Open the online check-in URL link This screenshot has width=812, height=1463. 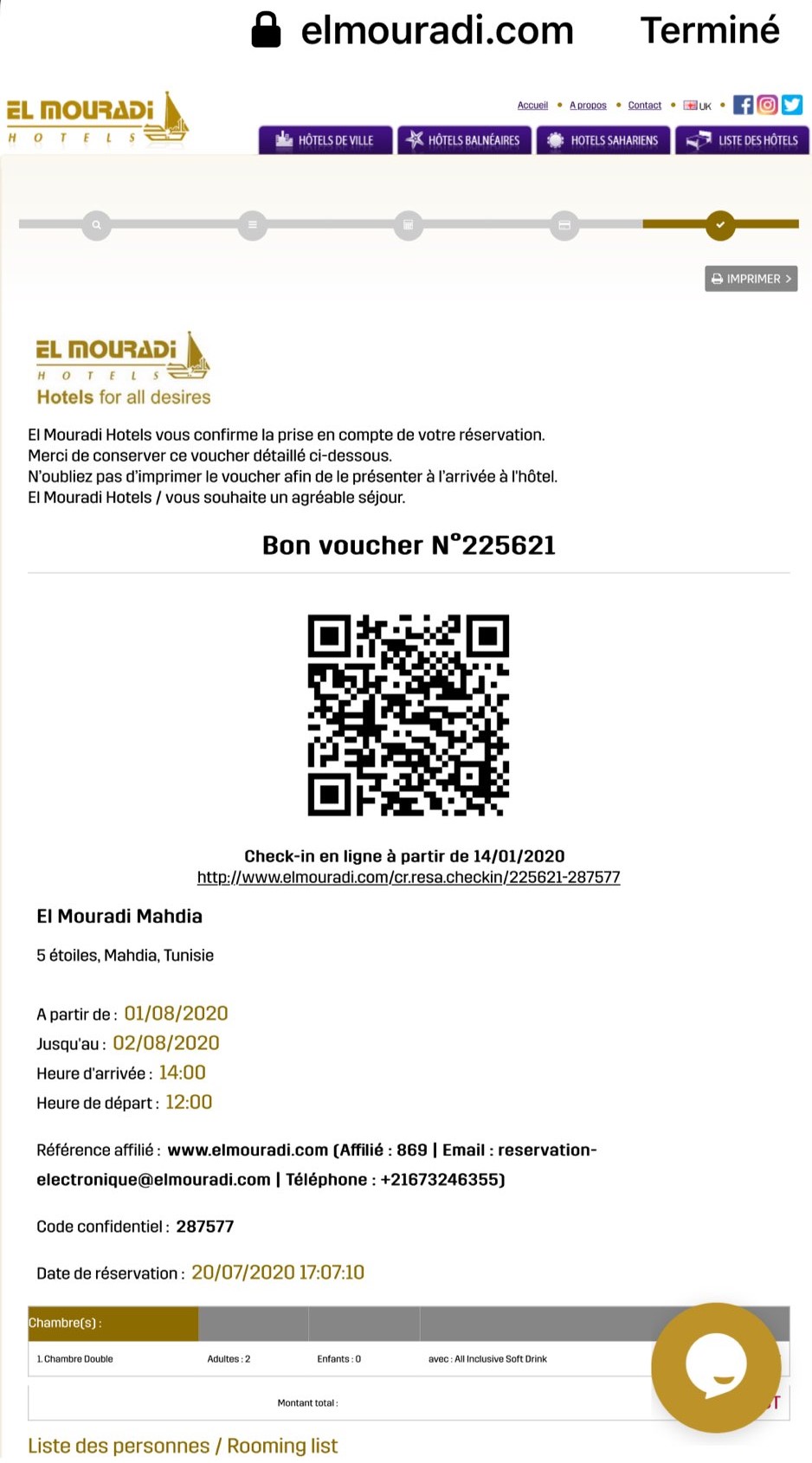tap(409, 877)
